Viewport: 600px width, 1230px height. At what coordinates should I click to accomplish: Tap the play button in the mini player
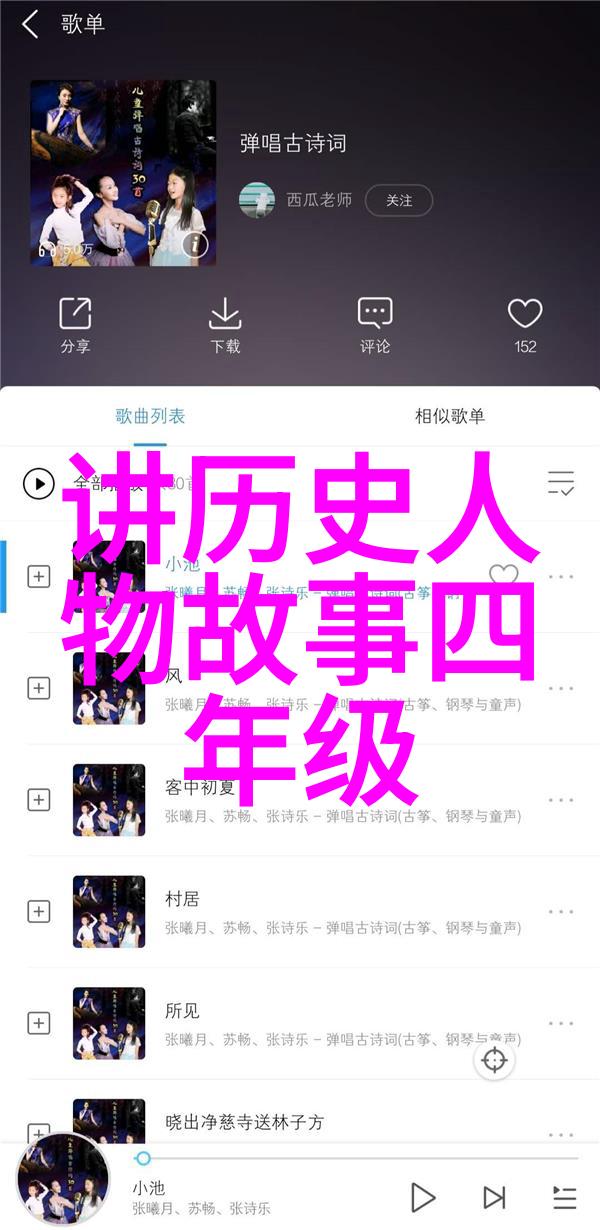pyautogui.click(x=423, y=1197)
